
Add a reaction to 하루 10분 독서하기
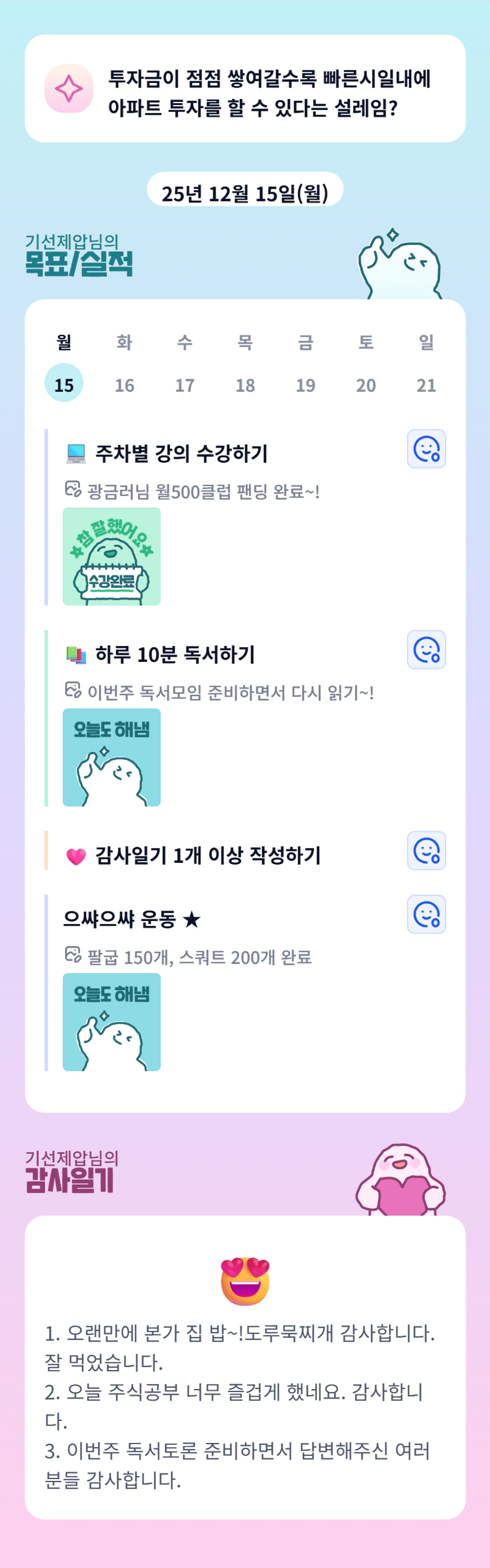(x=426, y=649)
